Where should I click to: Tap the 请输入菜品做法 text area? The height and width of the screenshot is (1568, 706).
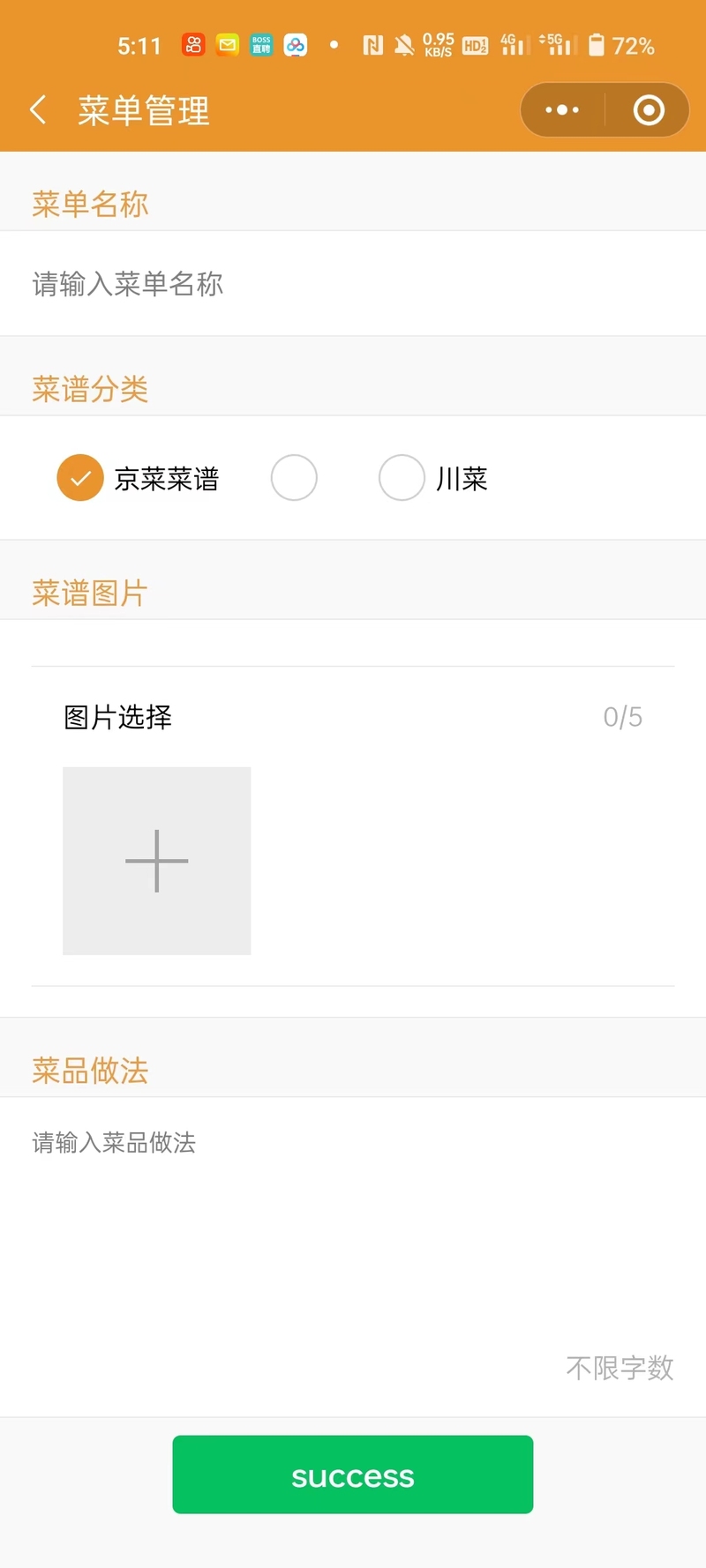[353, 1257]
